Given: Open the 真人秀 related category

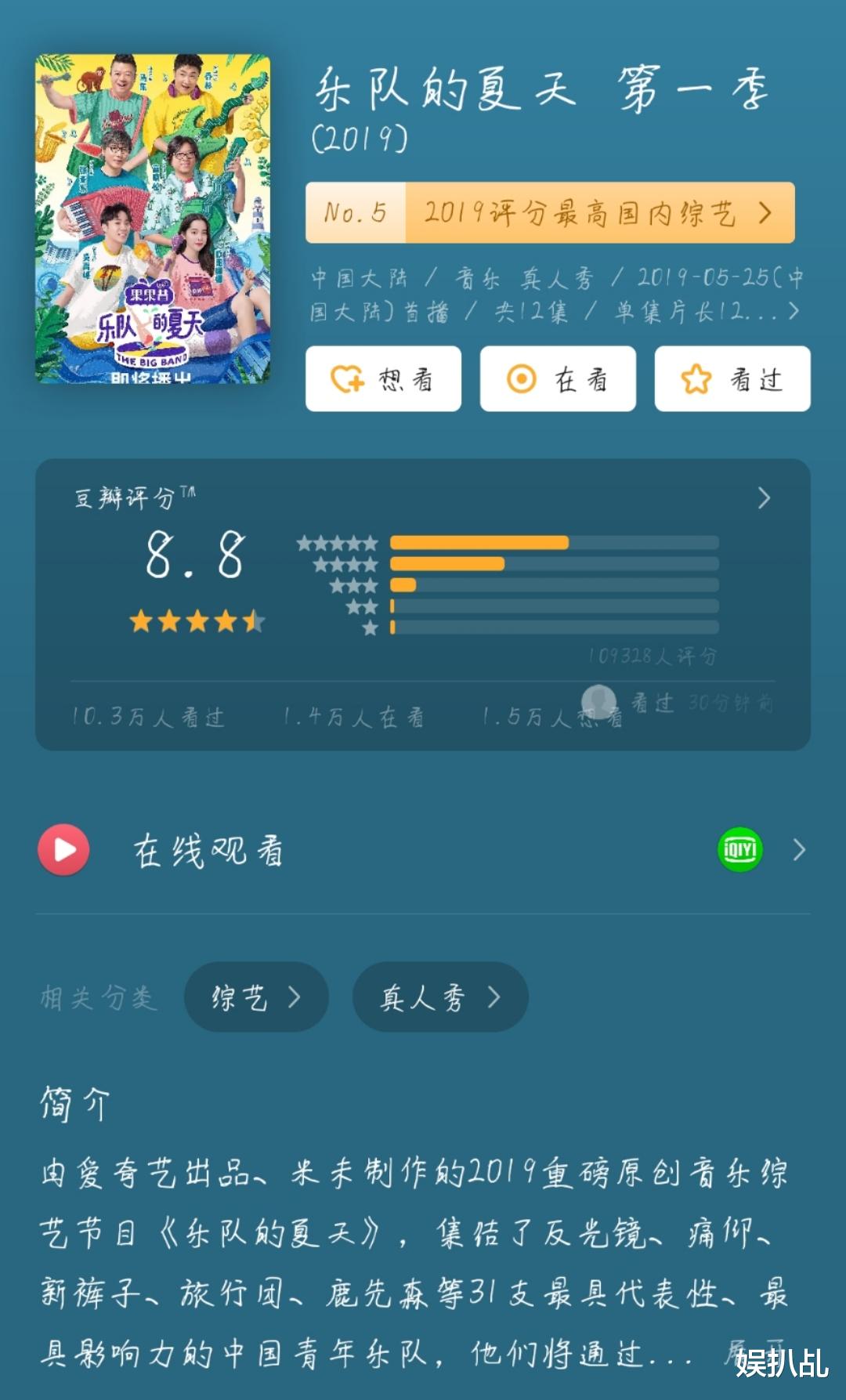Looking at the screenshot, I should coord(439,996).
